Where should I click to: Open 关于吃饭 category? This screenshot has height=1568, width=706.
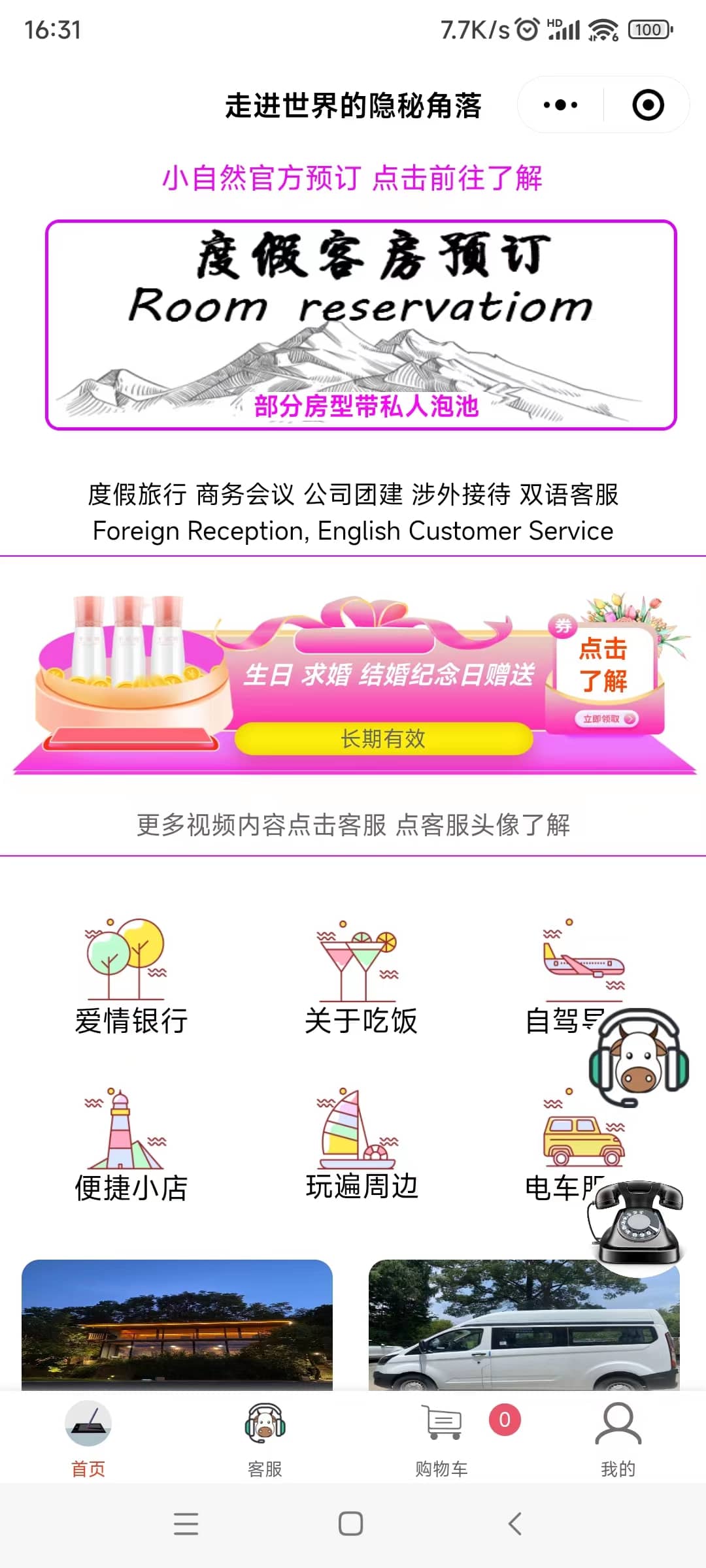(x=360, y=978)
